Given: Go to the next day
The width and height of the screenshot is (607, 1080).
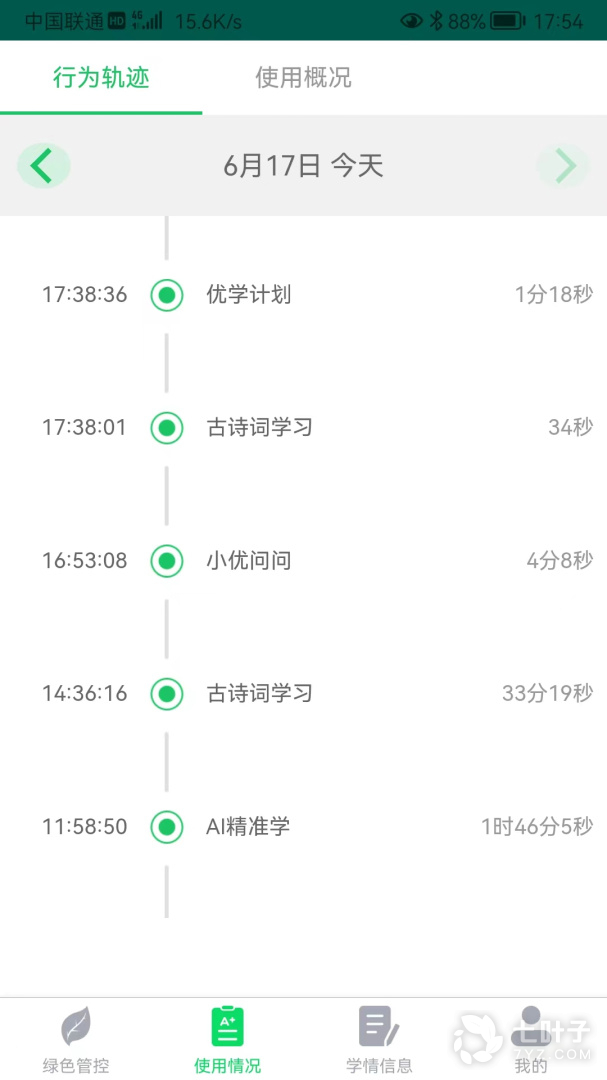Looking at the screenshot, I should pos(564,165).
